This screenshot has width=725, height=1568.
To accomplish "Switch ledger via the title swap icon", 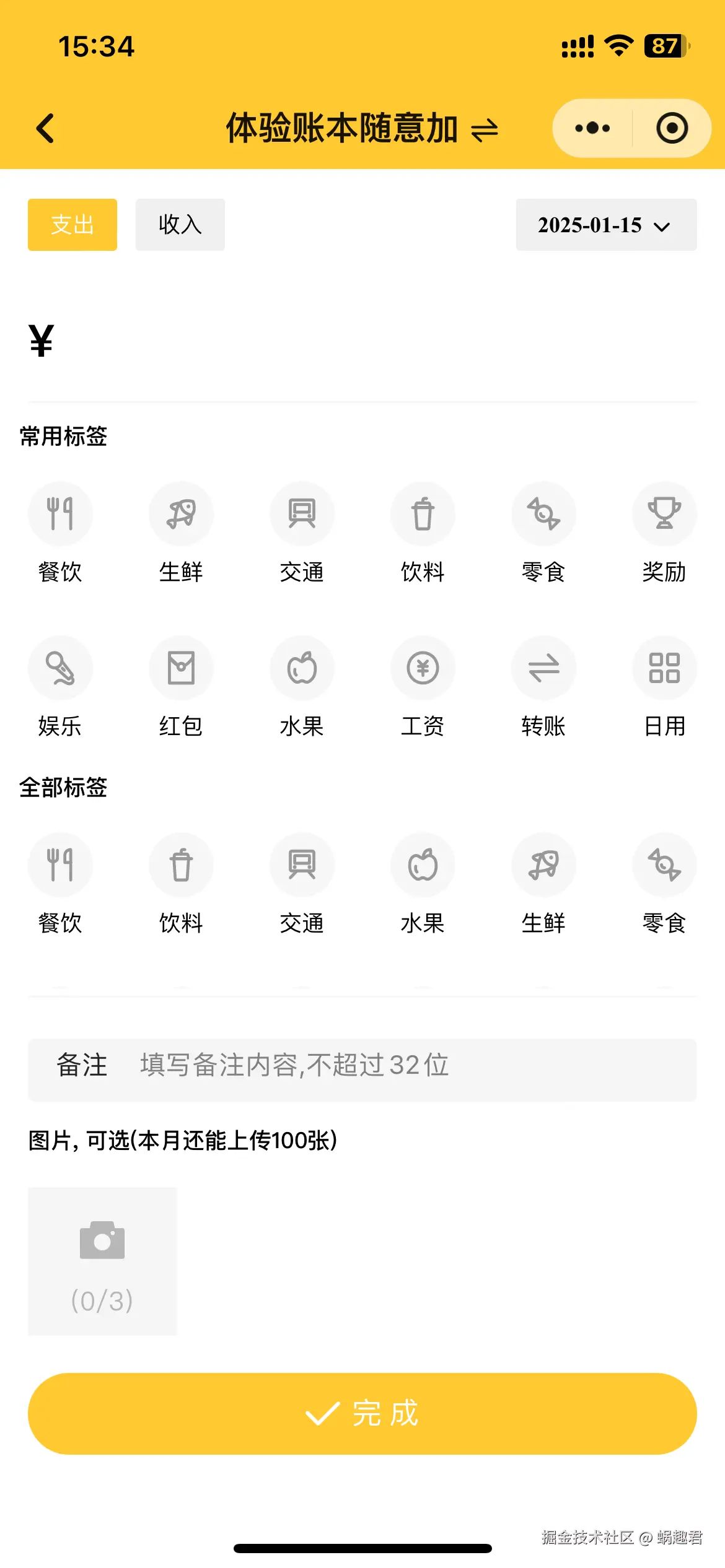I will pyautogui.click(x=484, y=130).
